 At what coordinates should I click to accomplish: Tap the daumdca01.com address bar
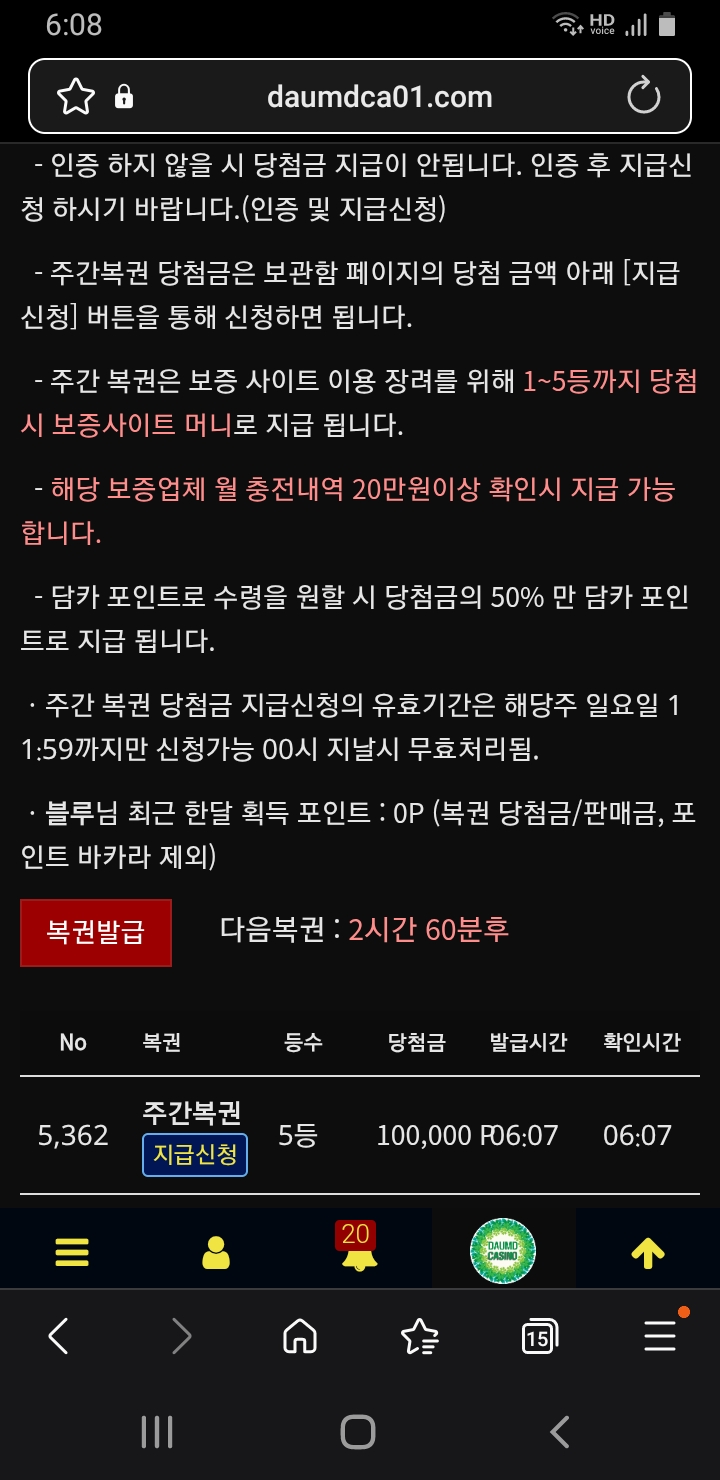[x=380, y=97]
